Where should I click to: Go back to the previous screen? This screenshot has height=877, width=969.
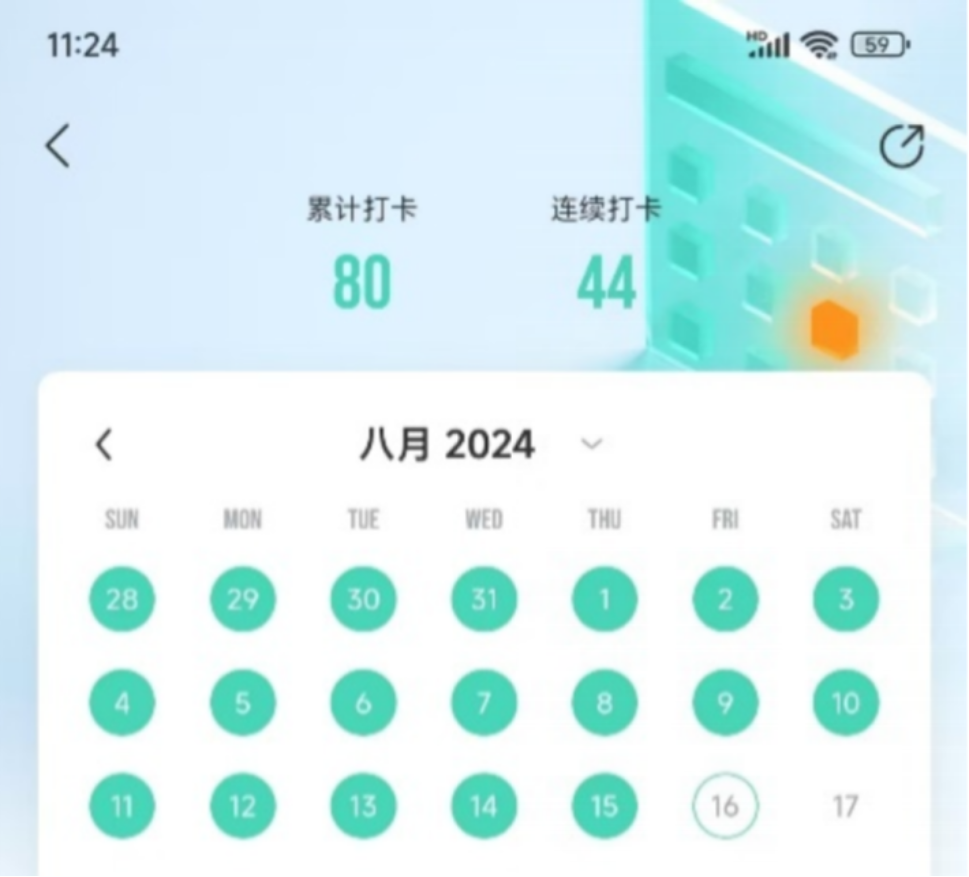58,146
